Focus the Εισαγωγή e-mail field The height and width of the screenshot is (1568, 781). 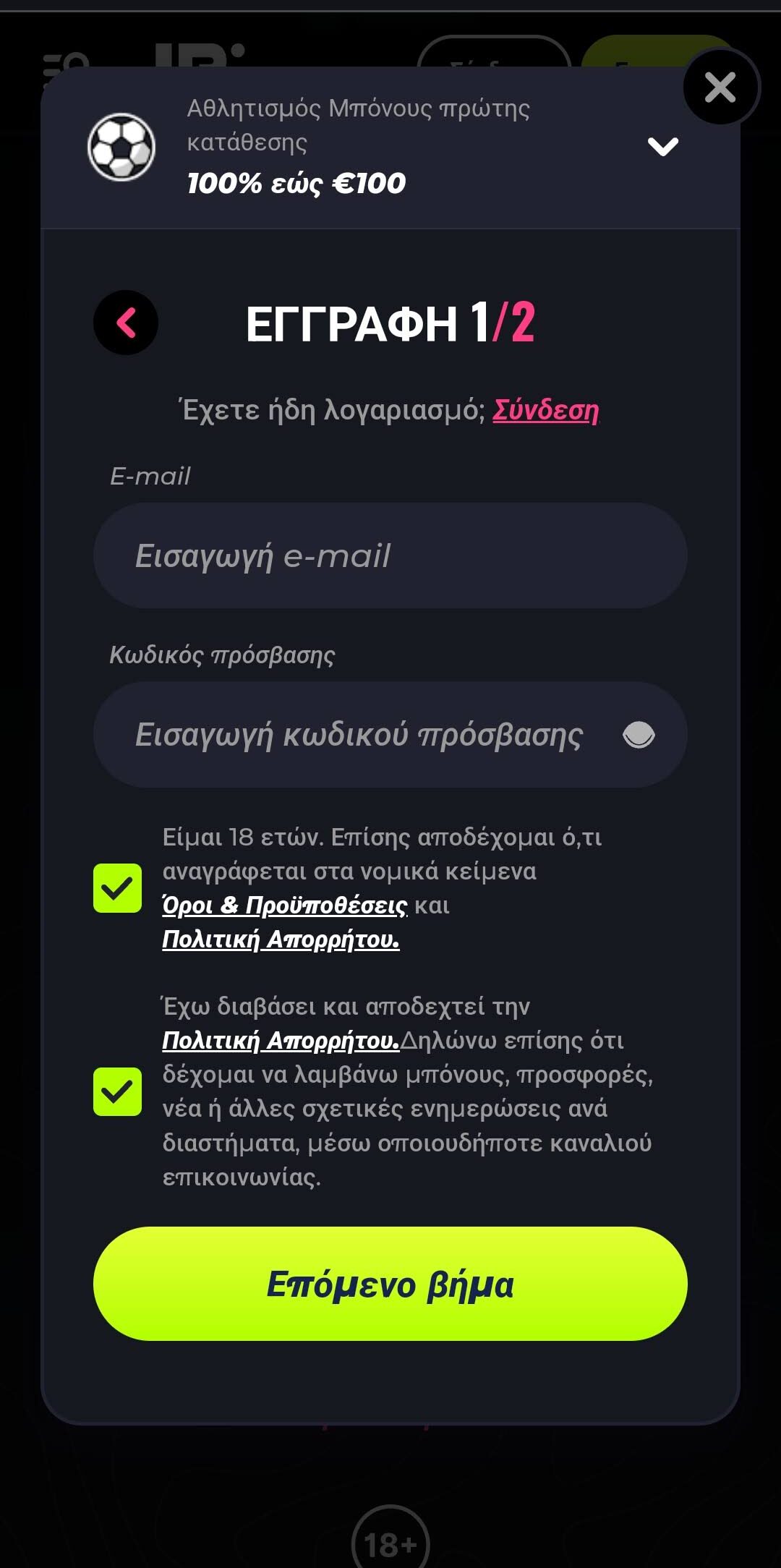point(390,556)
